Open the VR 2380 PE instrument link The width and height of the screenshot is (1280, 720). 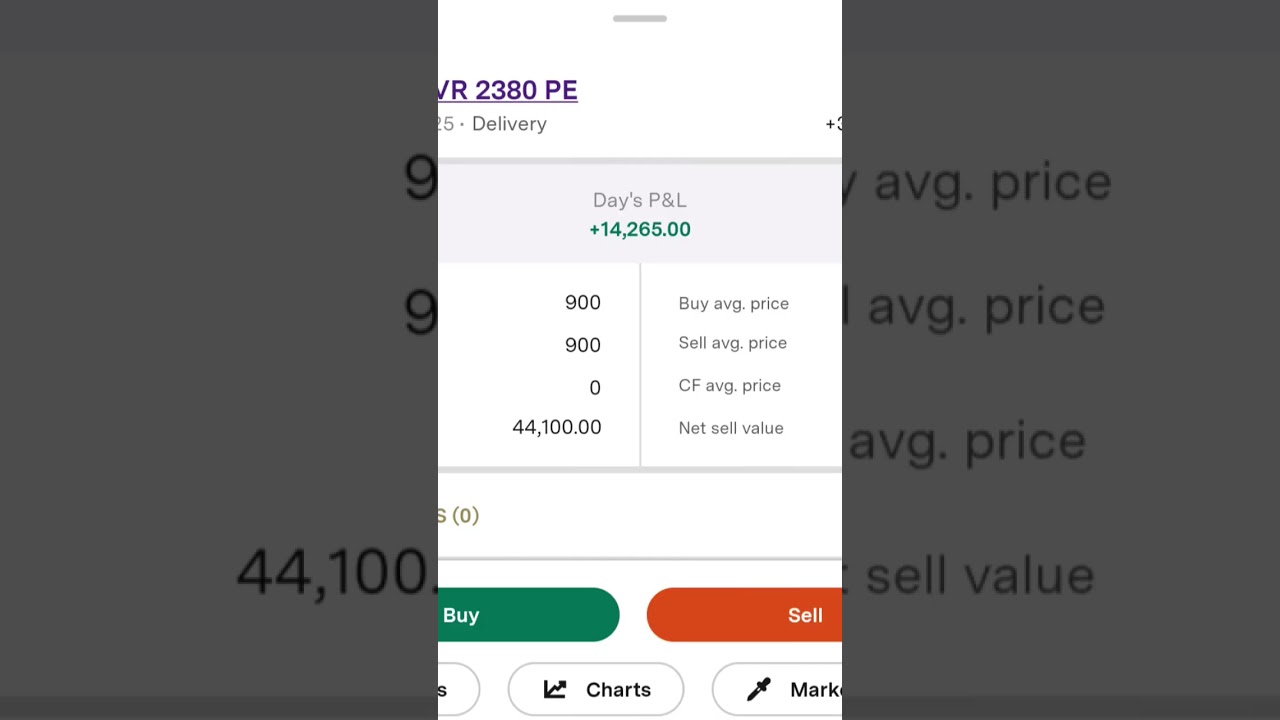pos(508,90)
